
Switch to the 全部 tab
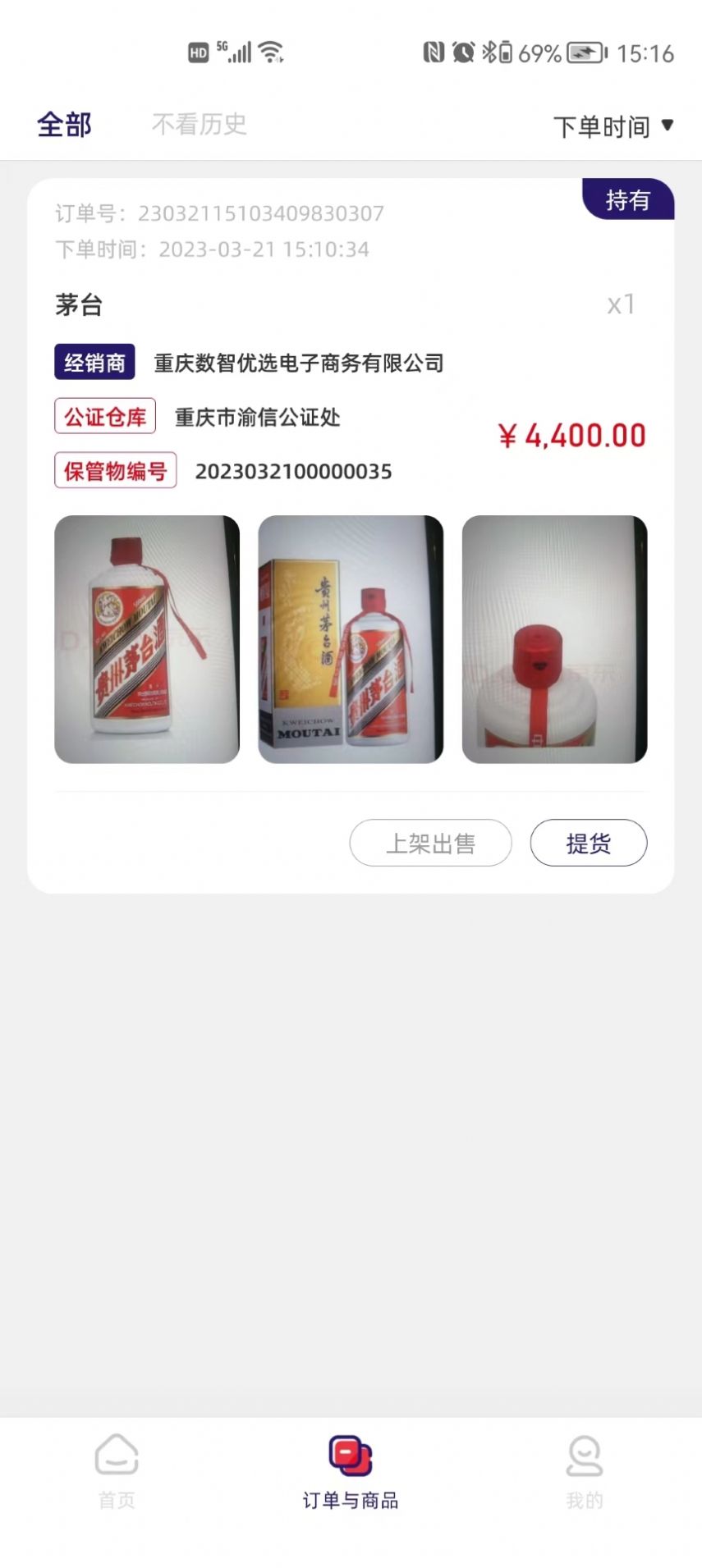pyautogui.click(x=64, y=124)
